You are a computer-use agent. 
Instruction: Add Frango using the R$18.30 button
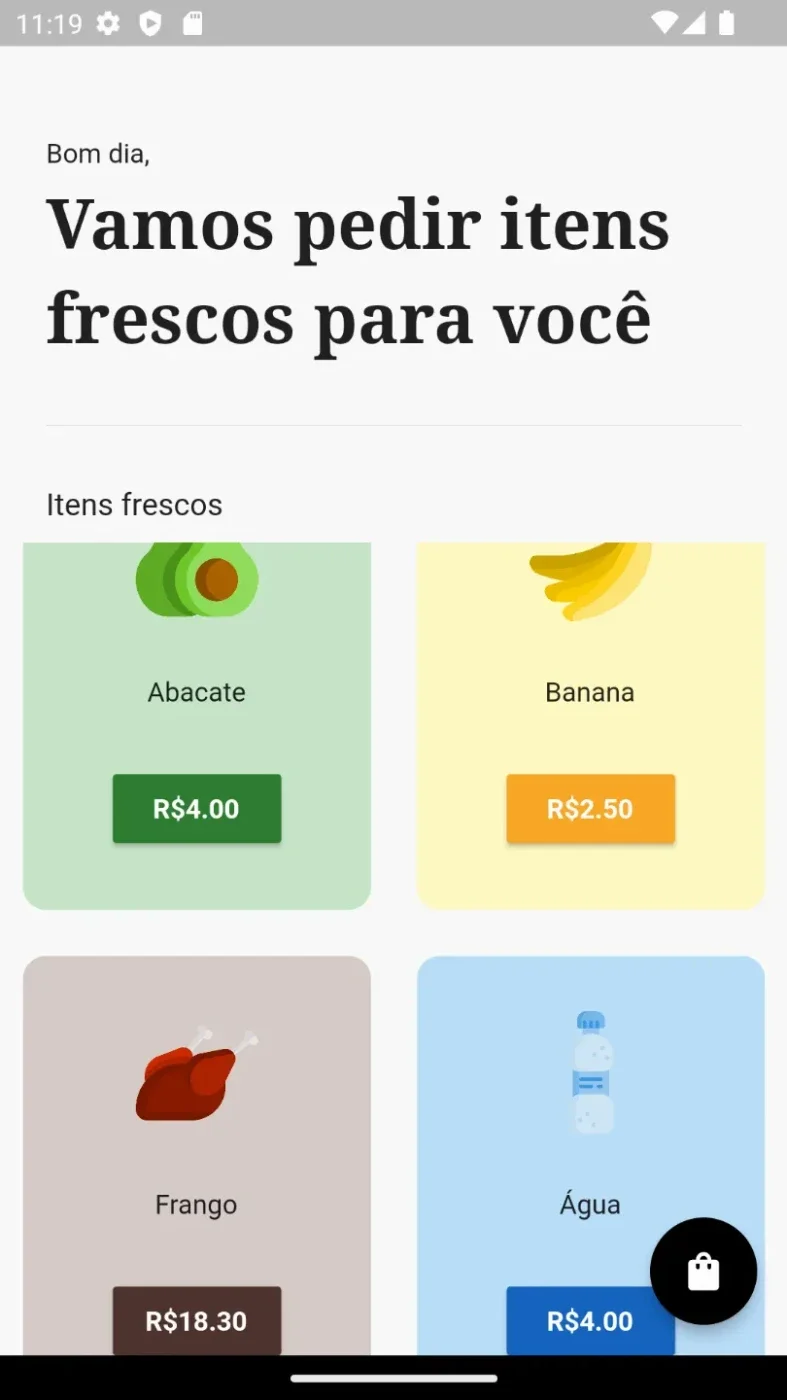[197, 1320]
